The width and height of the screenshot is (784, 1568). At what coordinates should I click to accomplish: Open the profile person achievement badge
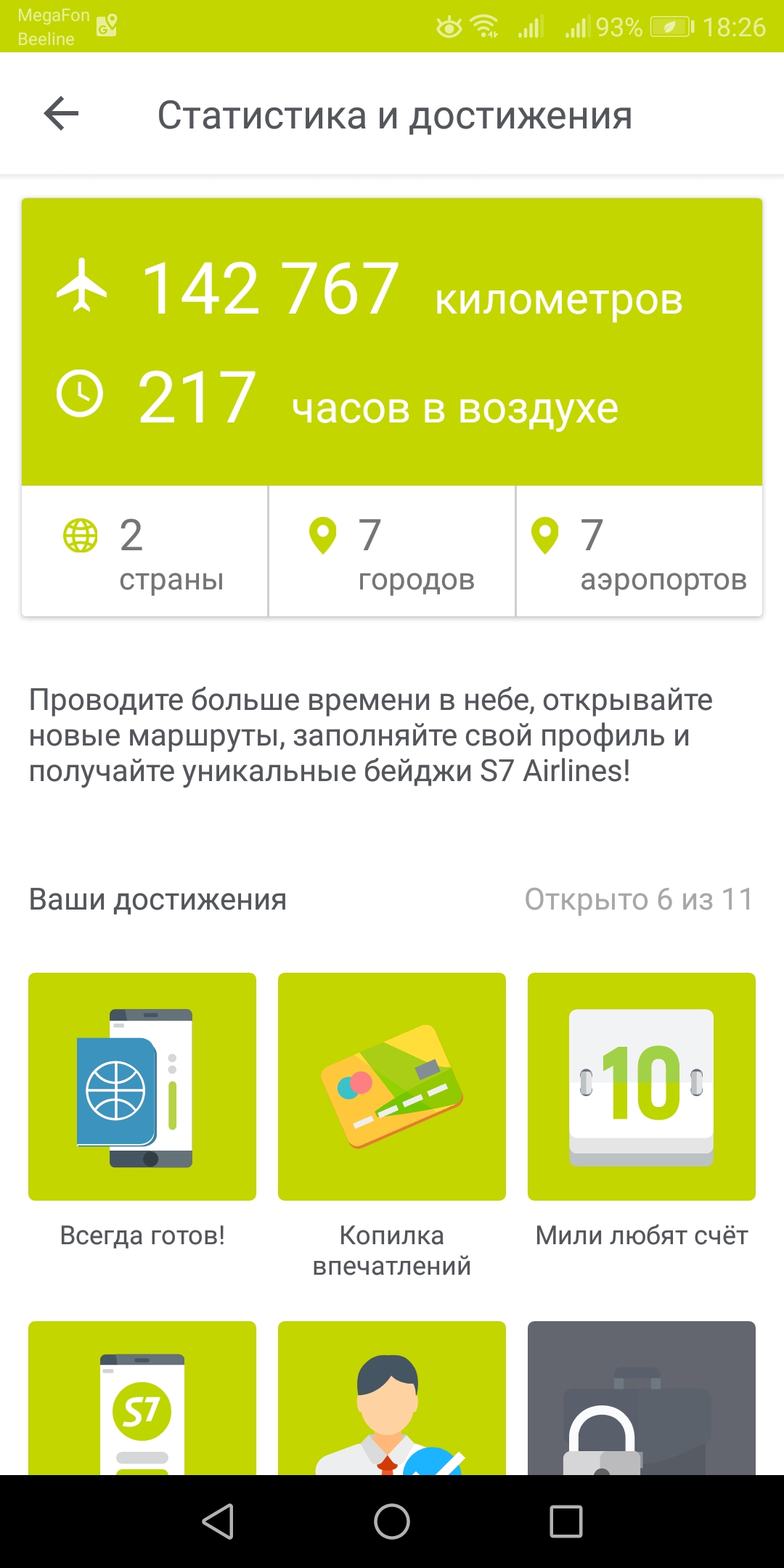(x=392, y=1399)
